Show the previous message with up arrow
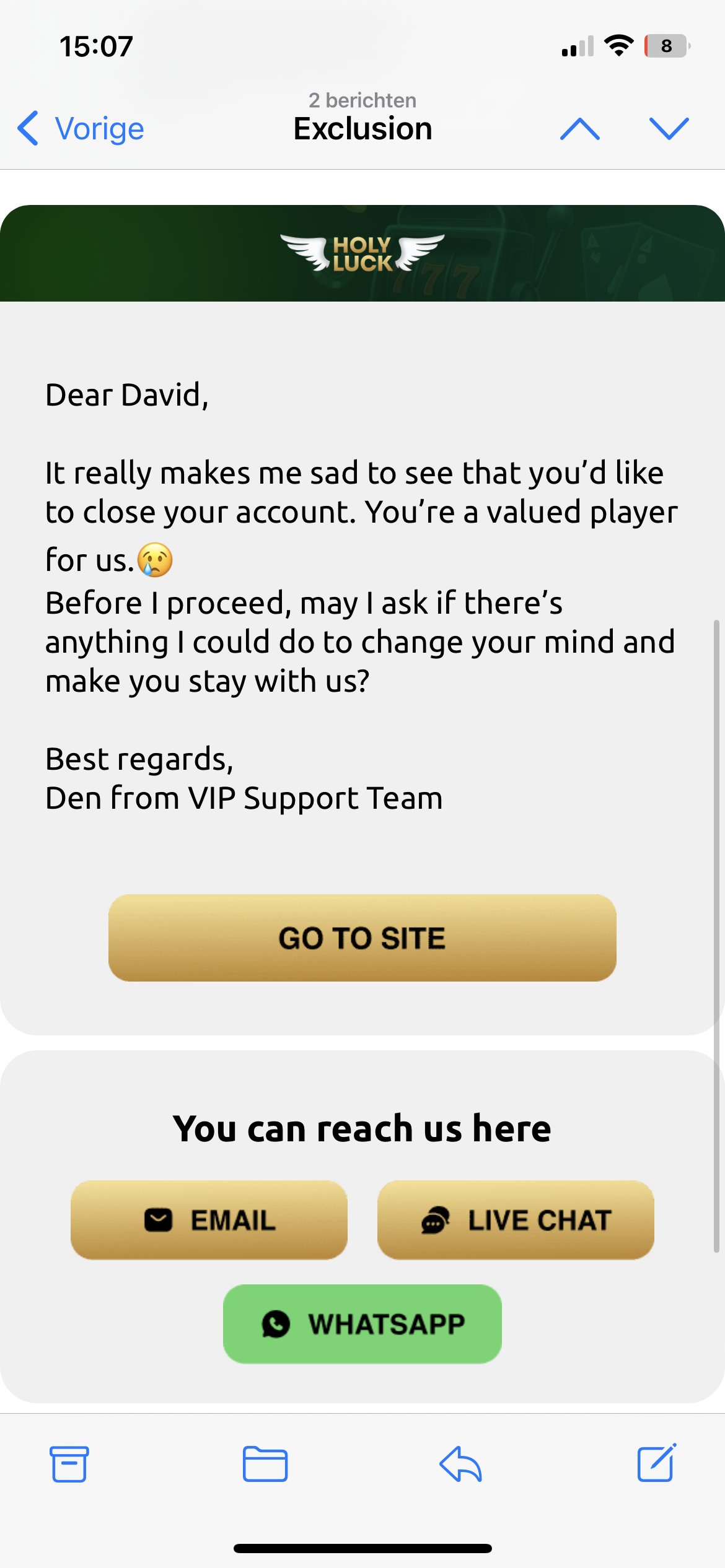The width and height of the screenshot is (725, 1568). 580,129
